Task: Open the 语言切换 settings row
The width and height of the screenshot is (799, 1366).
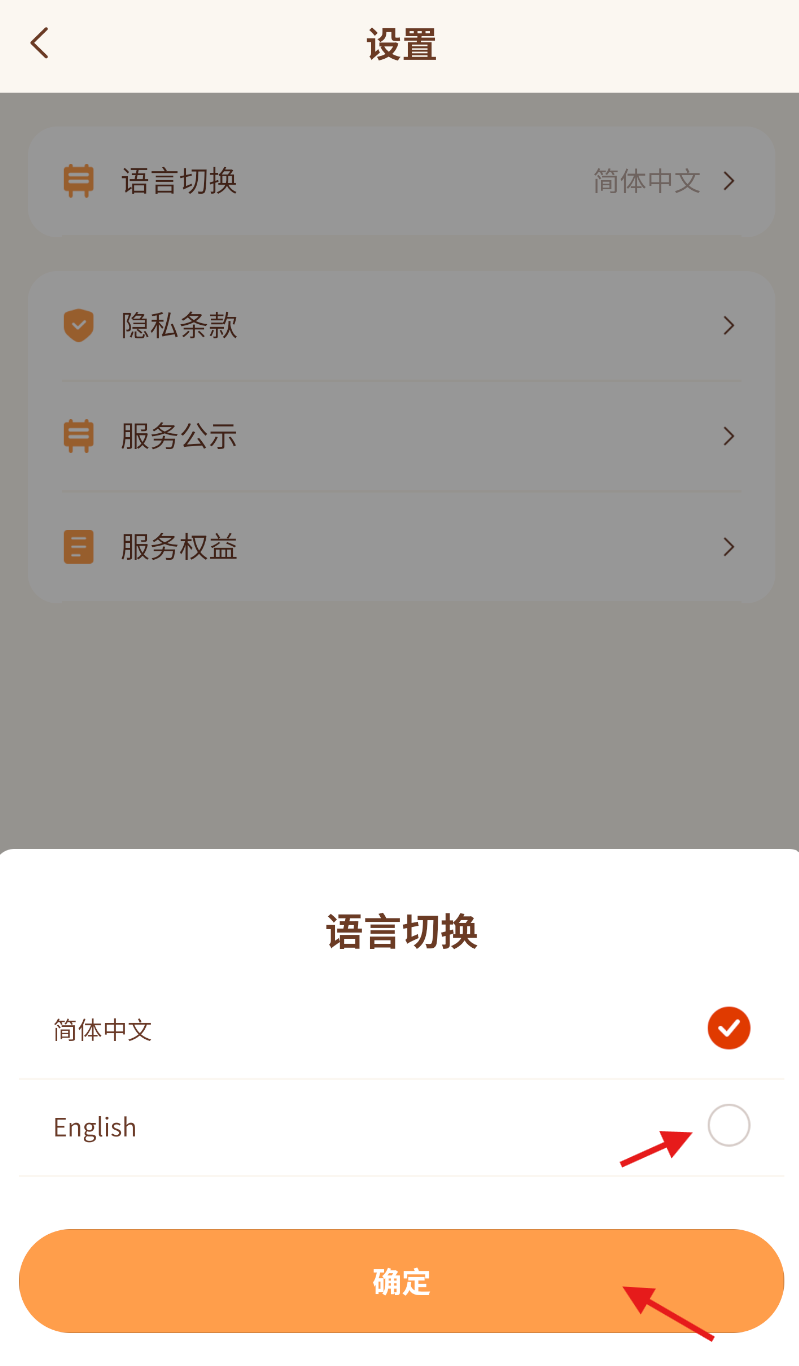Action: pyautogui.click(x=401, y=181)
